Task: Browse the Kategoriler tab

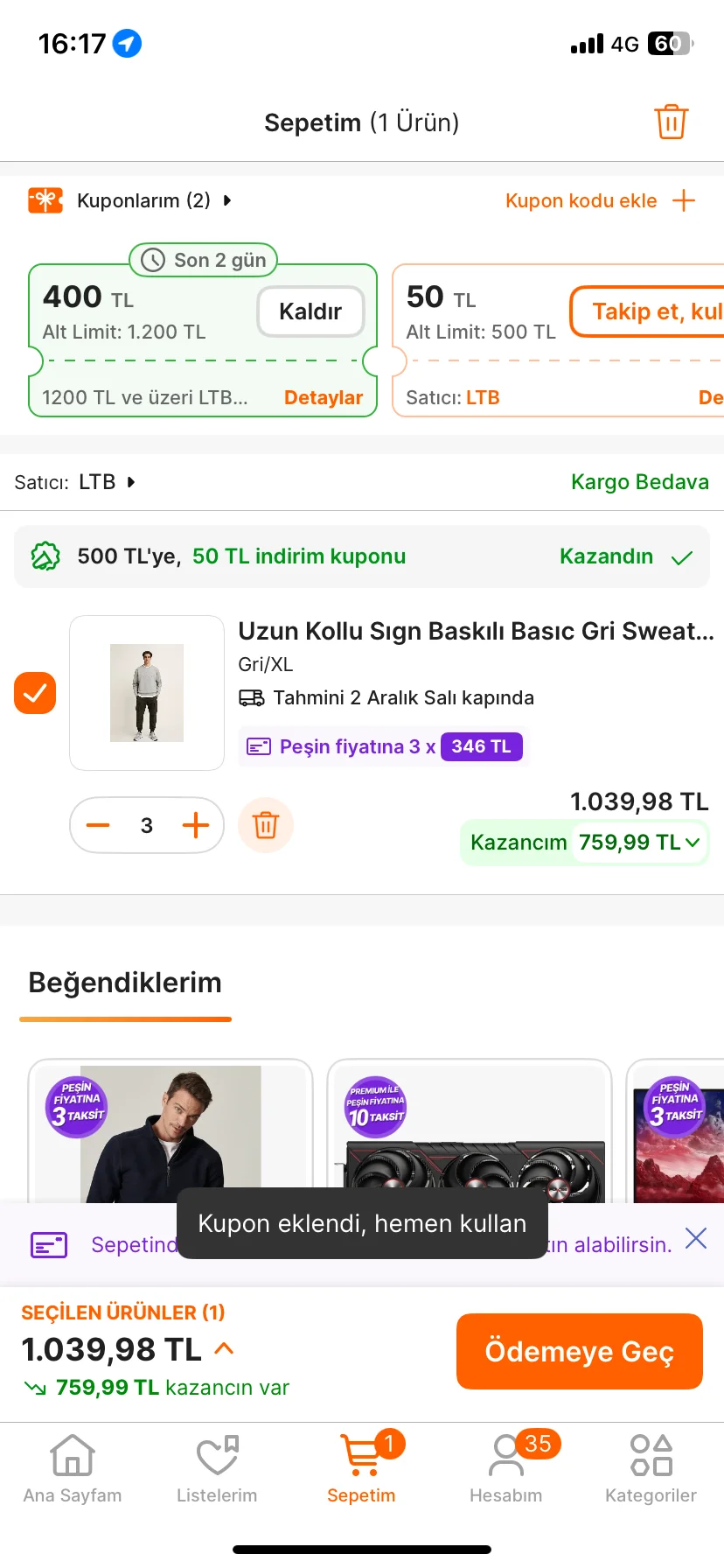Action: [651, 1469]
